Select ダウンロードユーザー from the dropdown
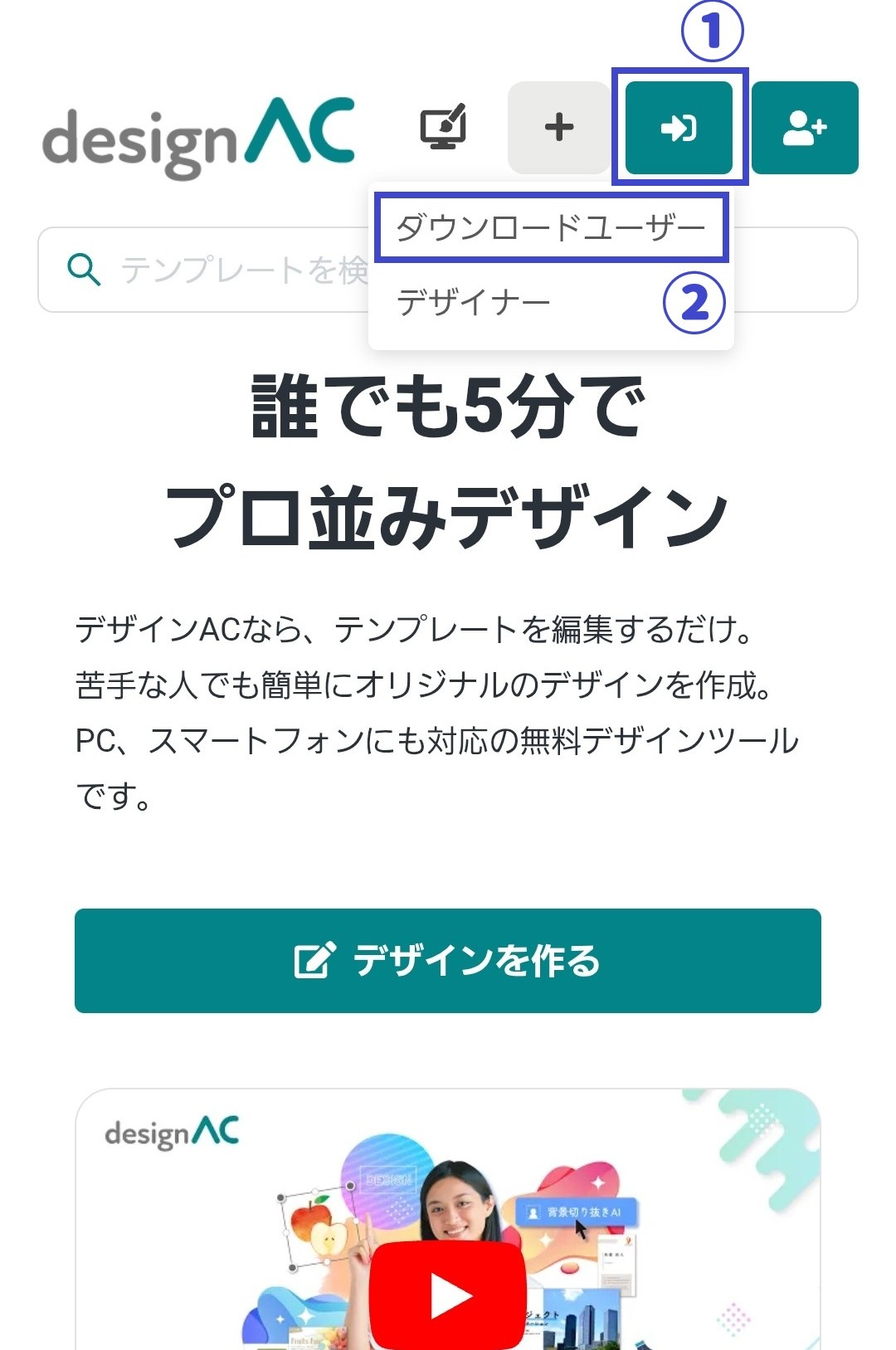896x1350 pixels. [551, 227]
